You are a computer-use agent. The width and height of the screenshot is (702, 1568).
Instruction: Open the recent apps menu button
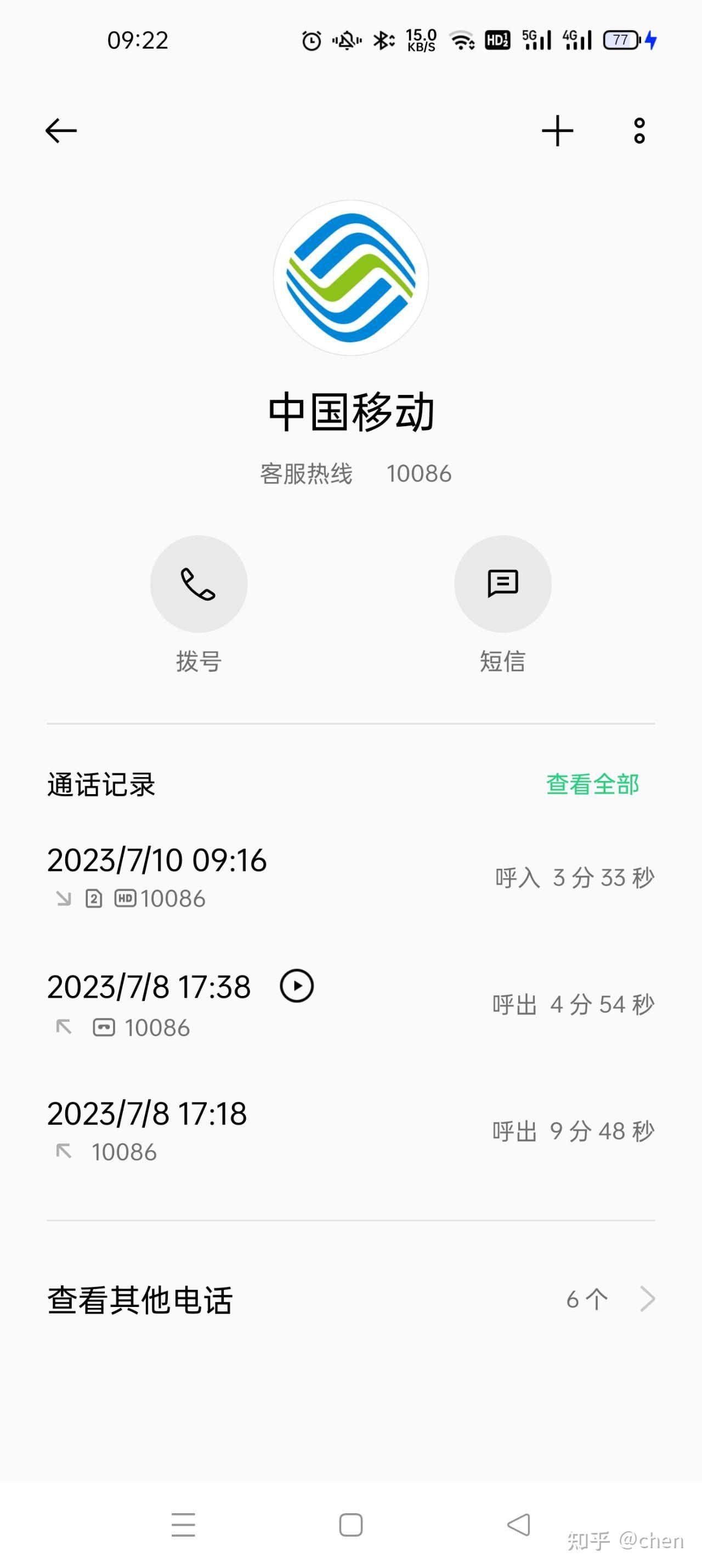click(x=183, y=1525)
